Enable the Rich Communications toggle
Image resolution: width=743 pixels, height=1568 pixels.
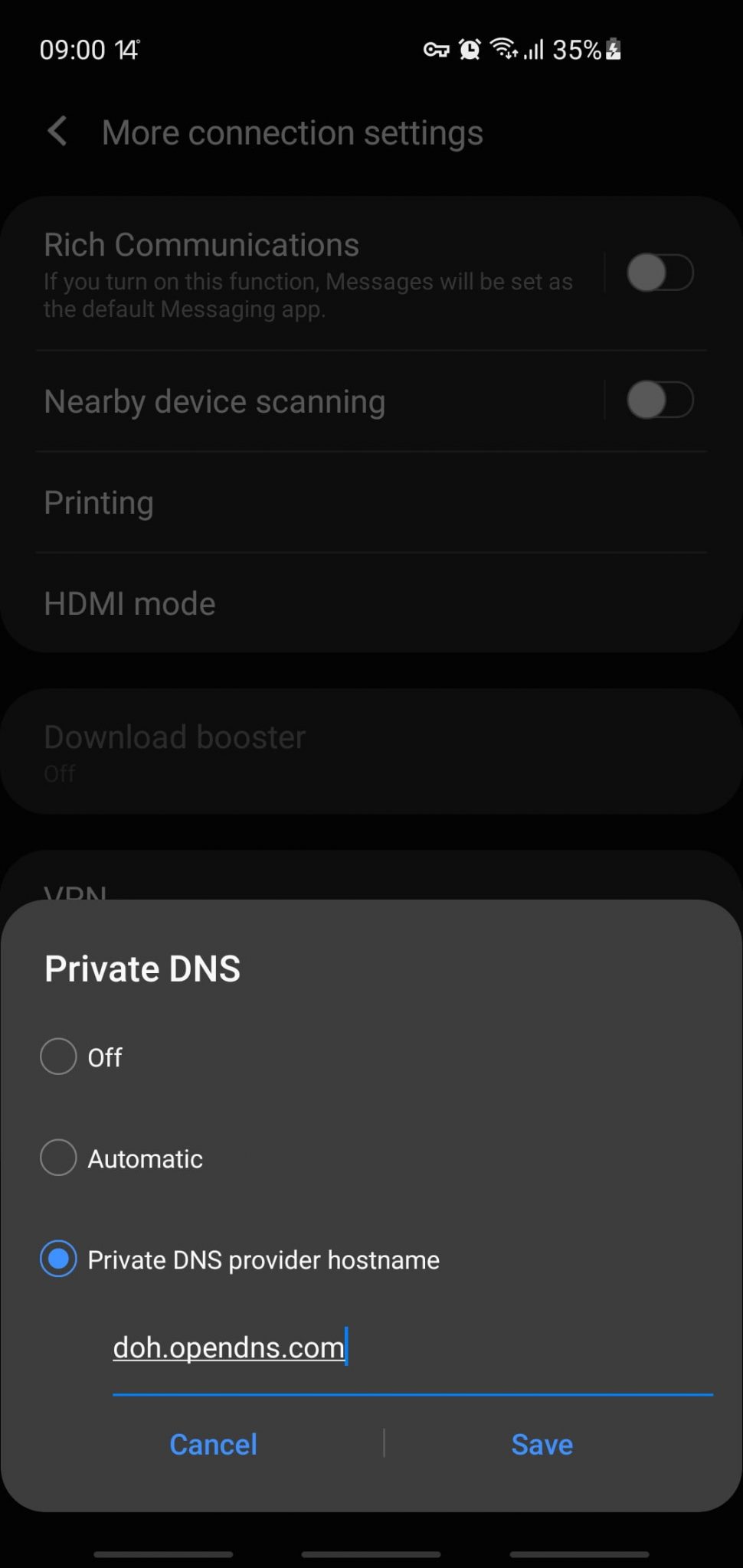click(x=660, y=272)
